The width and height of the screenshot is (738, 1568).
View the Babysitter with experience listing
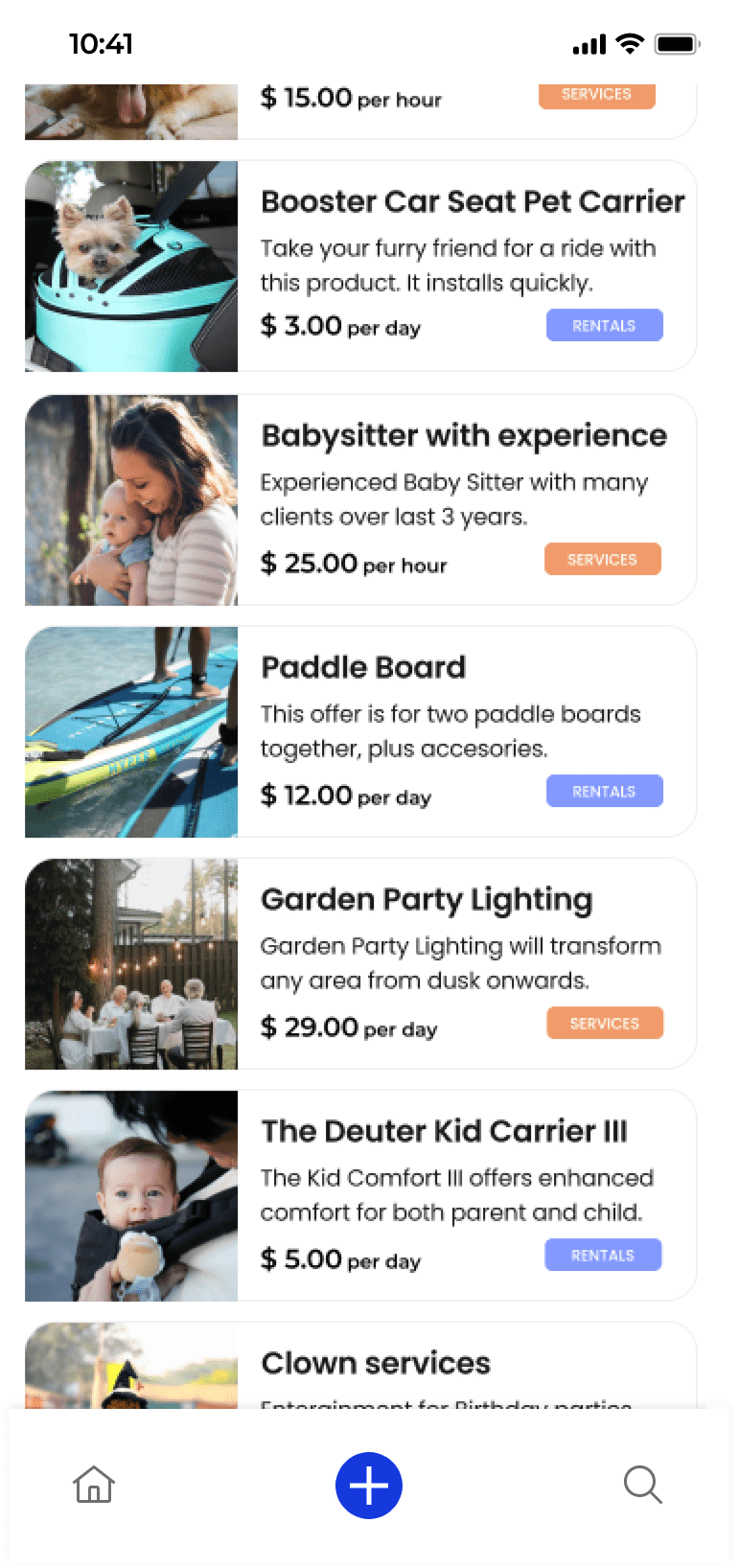[x=360, y=500]
